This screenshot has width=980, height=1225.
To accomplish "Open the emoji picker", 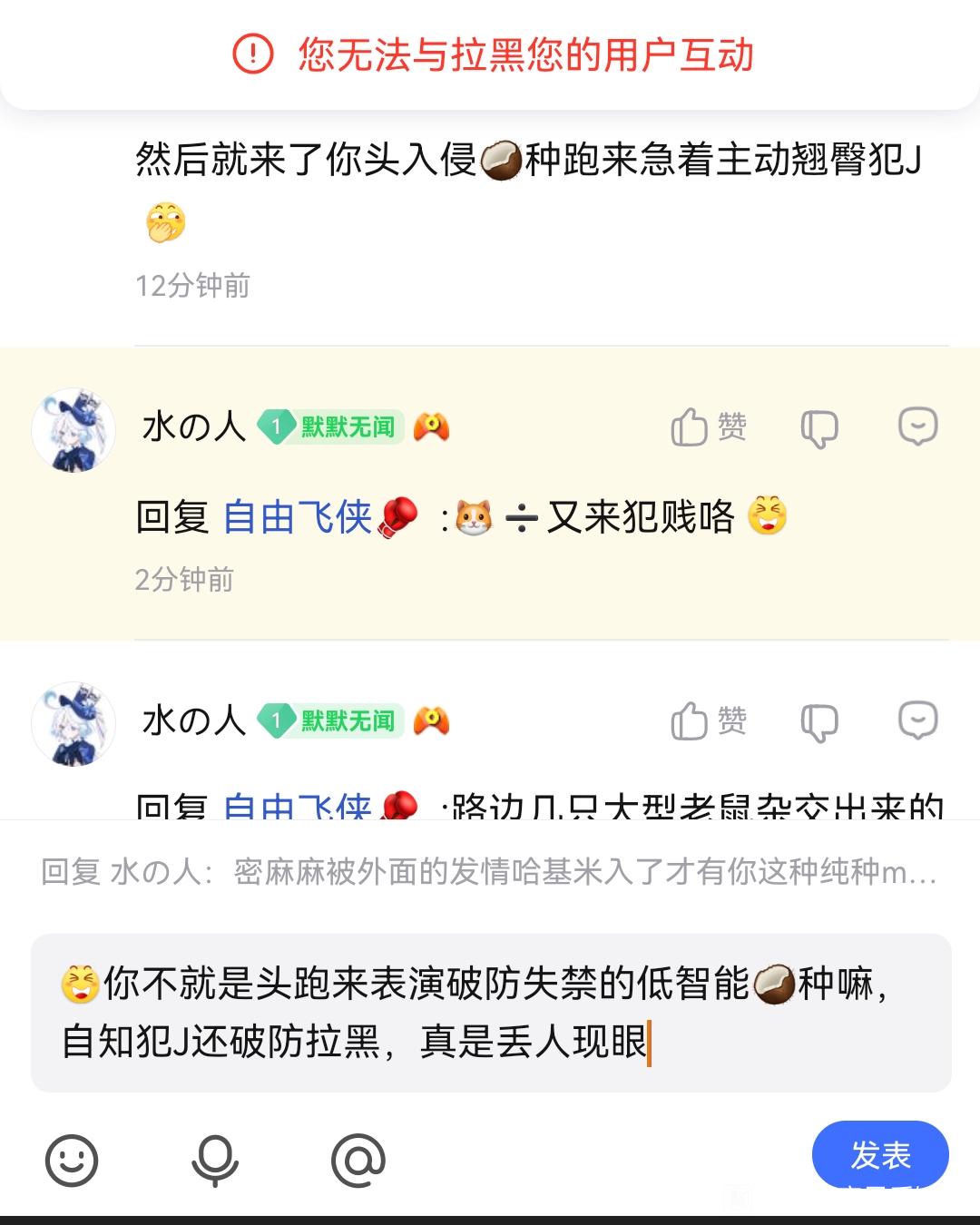I will click(72, 1160).
